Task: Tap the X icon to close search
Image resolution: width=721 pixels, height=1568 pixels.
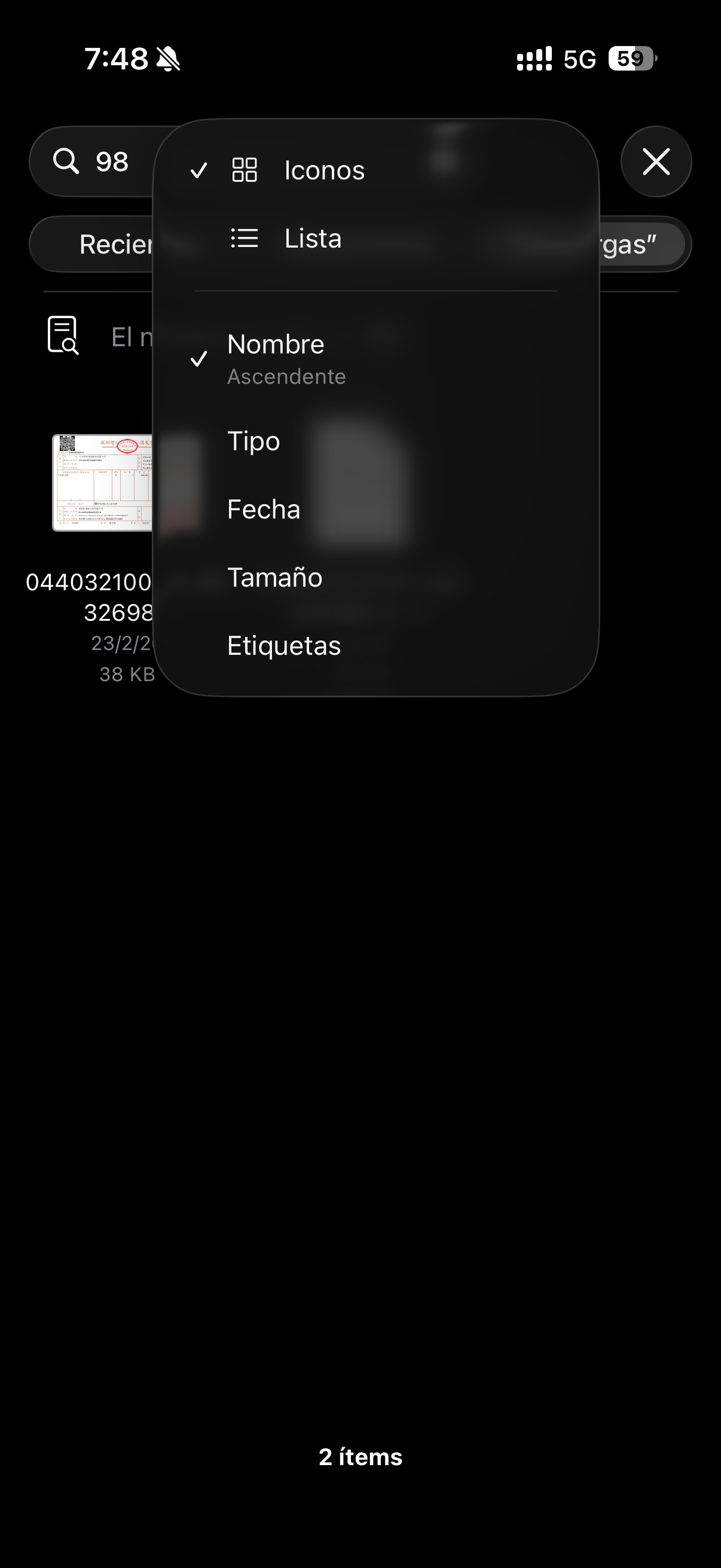Action: pos(656,161)
